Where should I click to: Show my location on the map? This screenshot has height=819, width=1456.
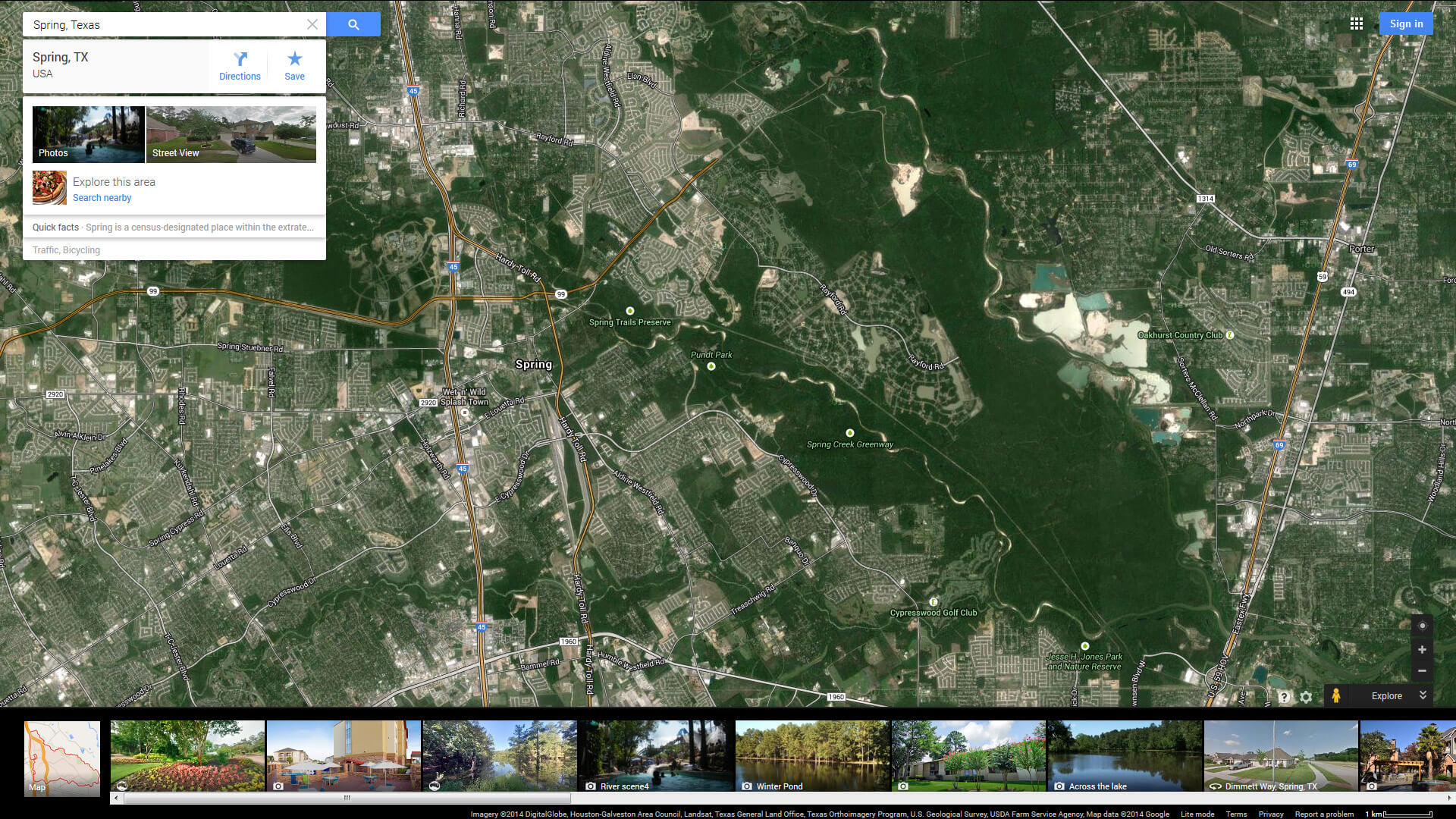pyautogui.click(x=1422, y=626)
